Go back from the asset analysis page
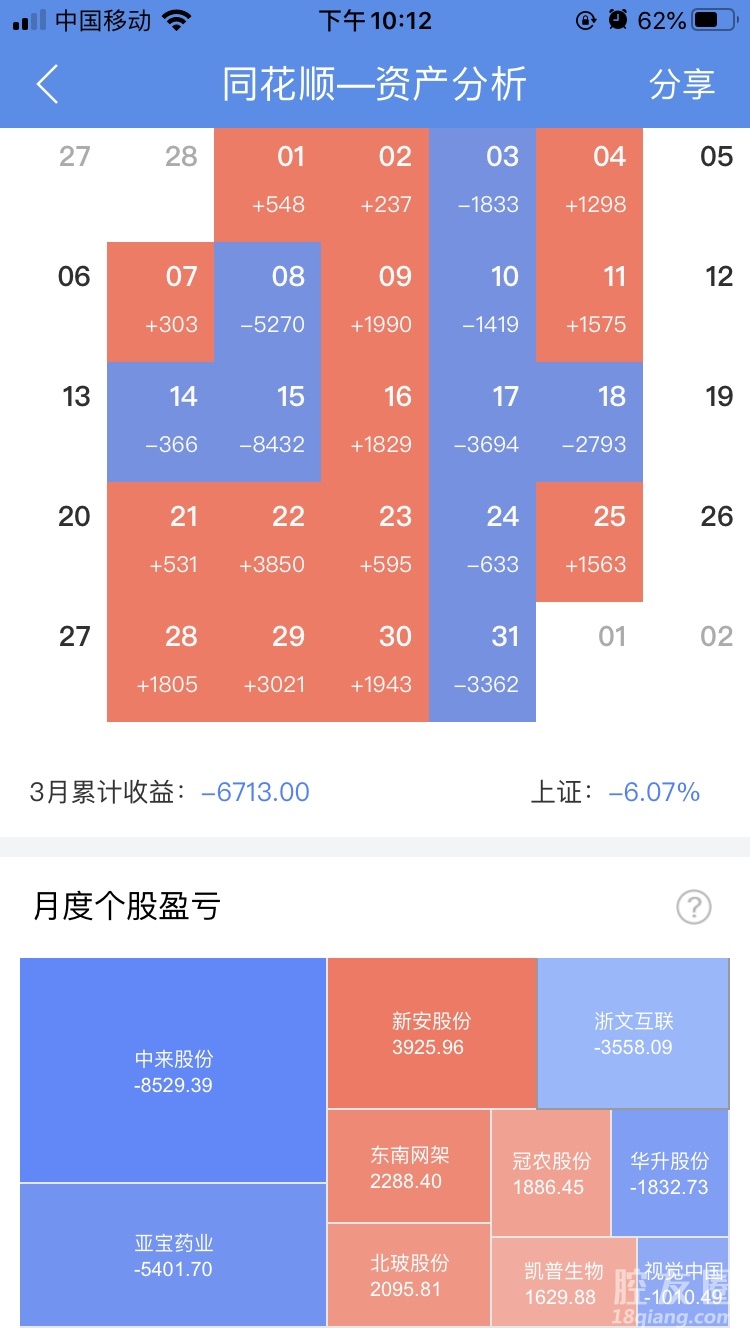 tap(47, 85)
